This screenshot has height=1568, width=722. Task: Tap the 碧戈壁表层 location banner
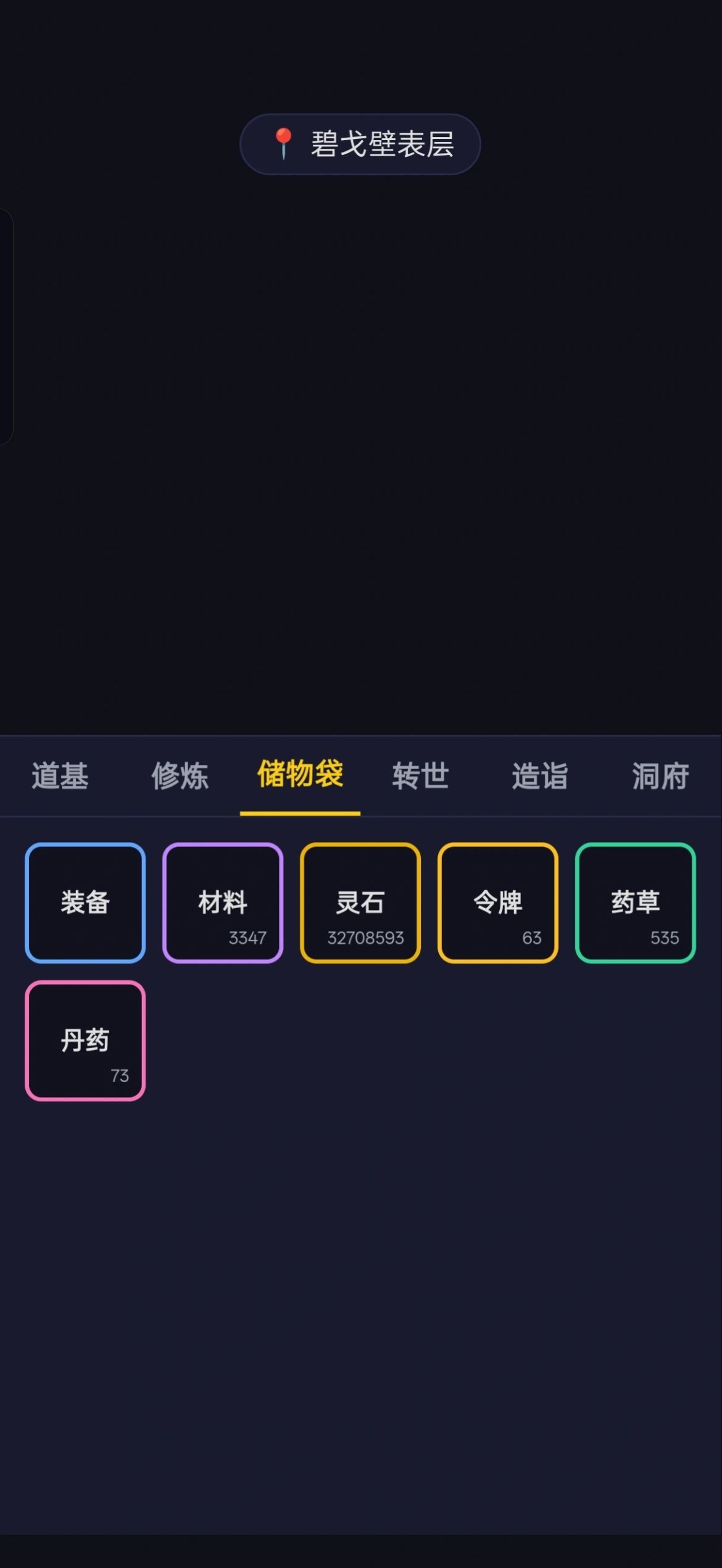(360, 143)
